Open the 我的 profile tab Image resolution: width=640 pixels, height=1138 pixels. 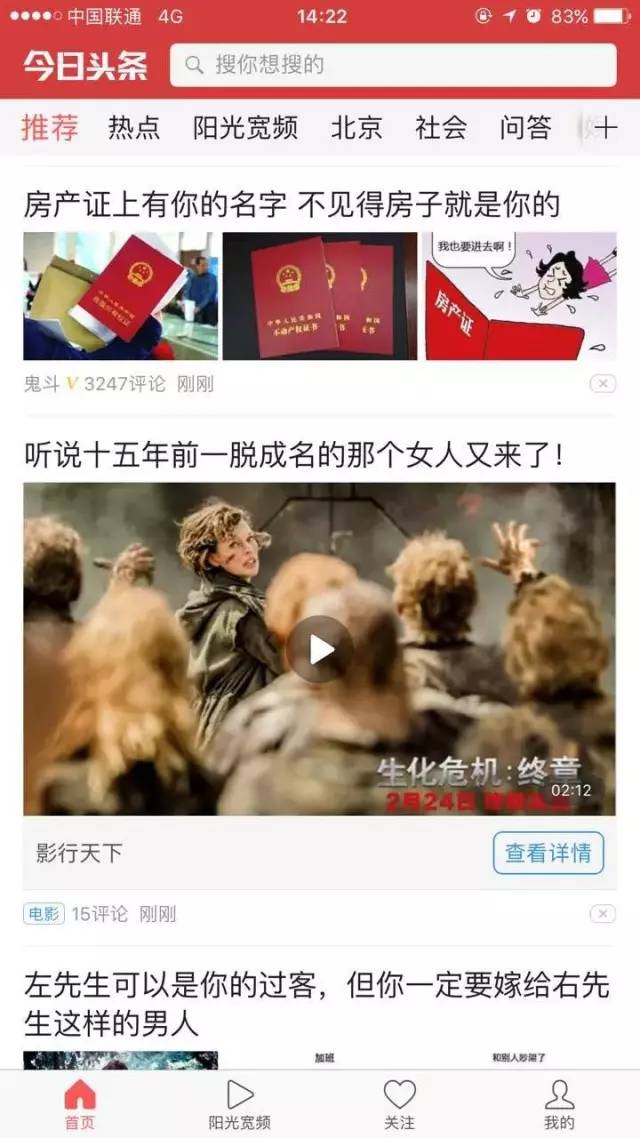[559, 1104]
